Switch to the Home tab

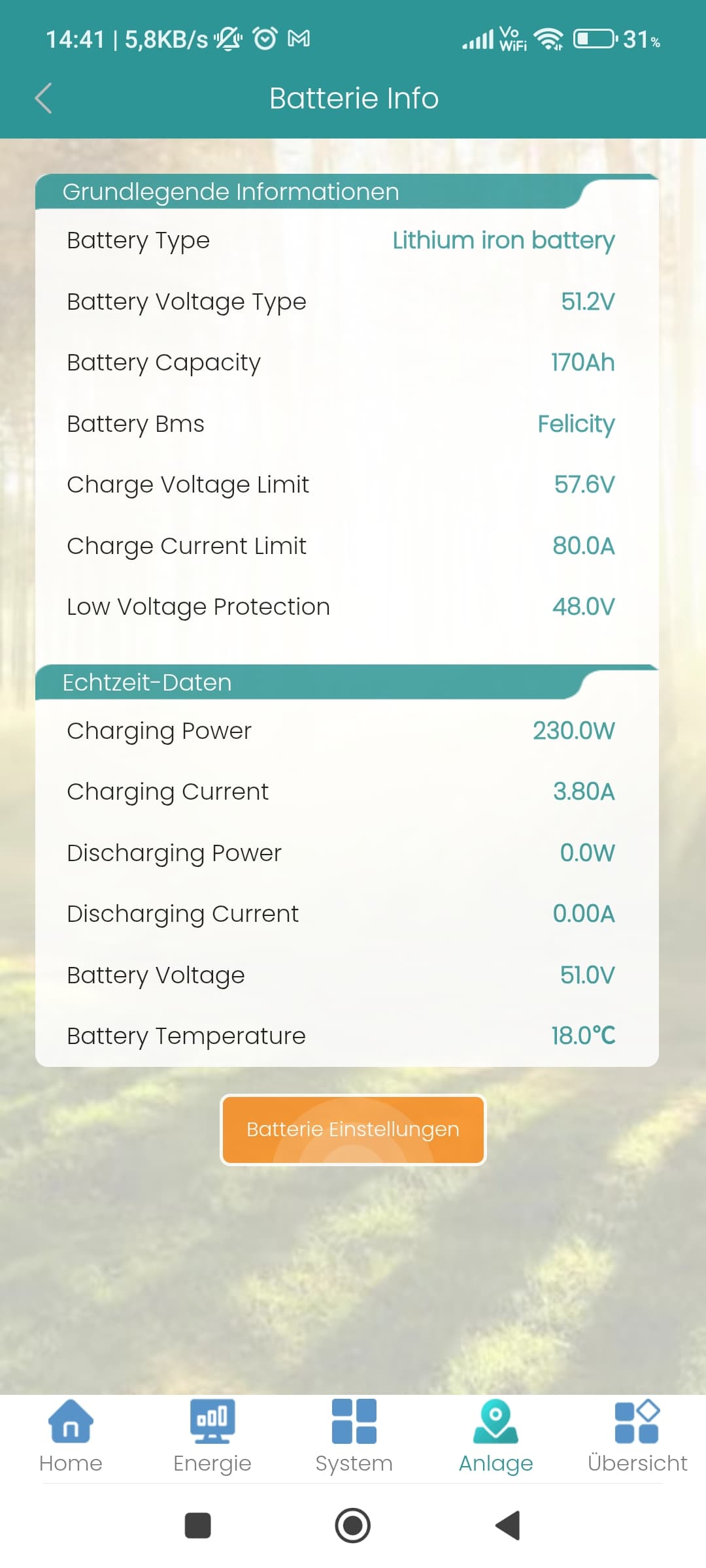coord(71,1436)
